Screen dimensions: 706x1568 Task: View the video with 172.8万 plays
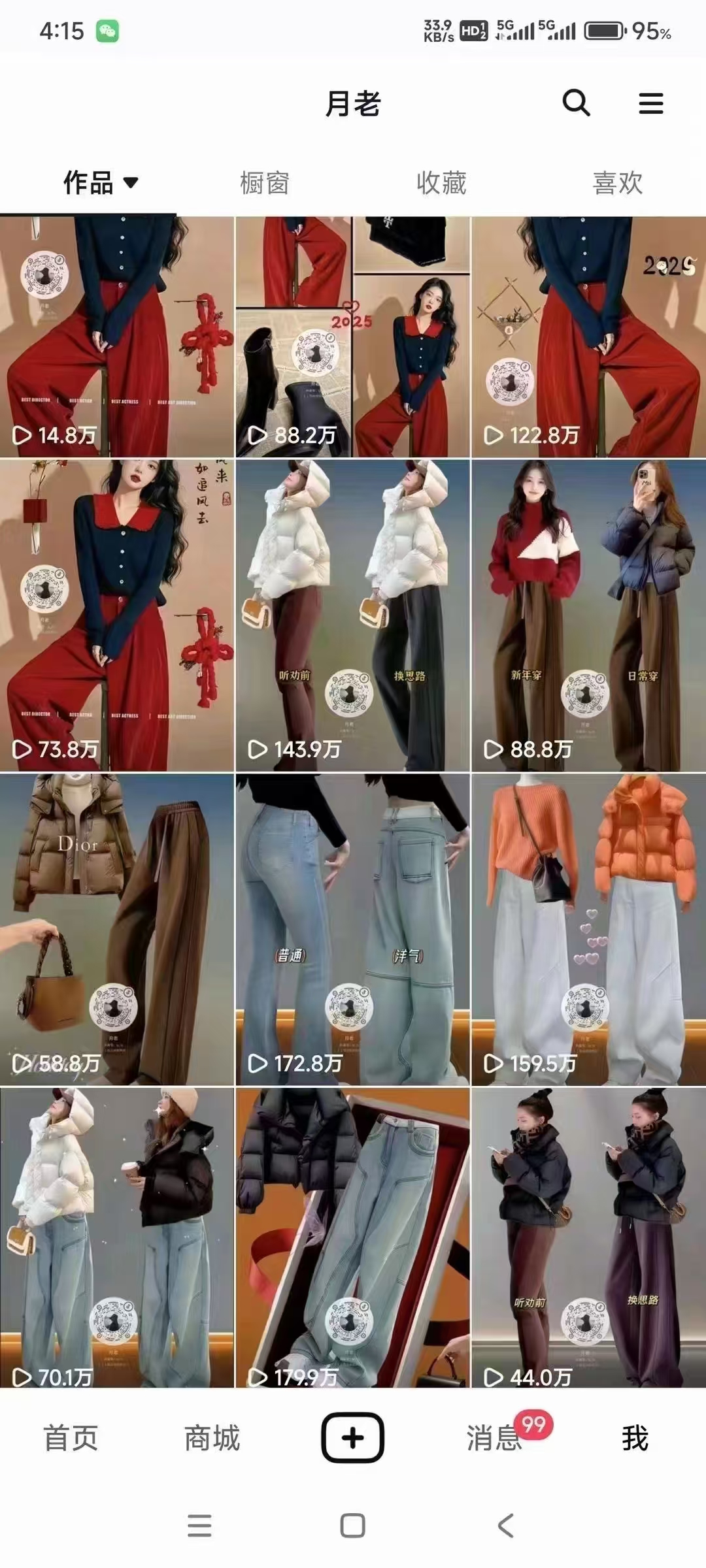coord(352,929)
